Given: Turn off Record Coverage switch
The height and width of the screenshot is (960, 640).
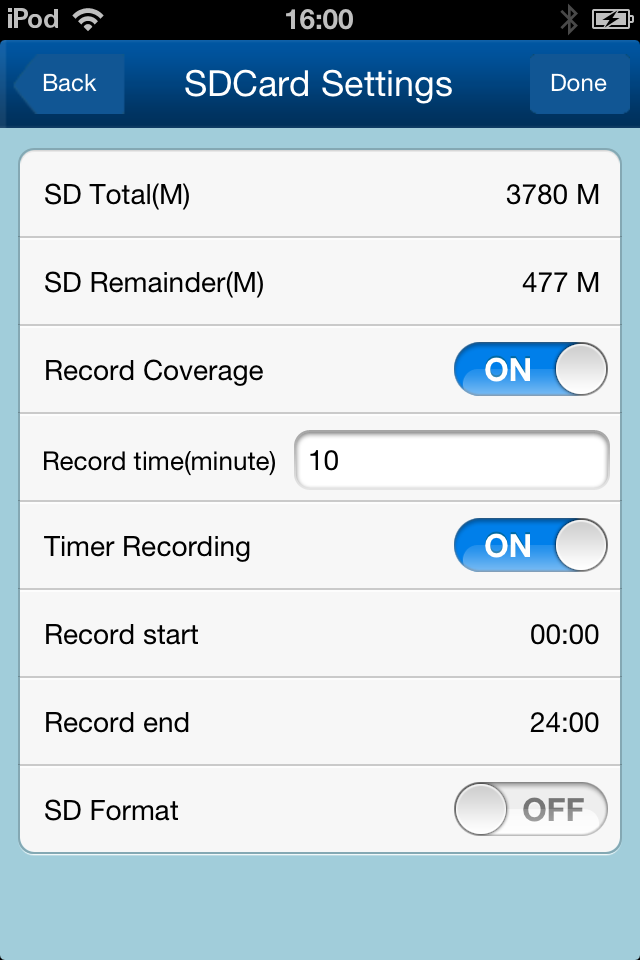Looking at the screenshot, I should click(530, 370).
